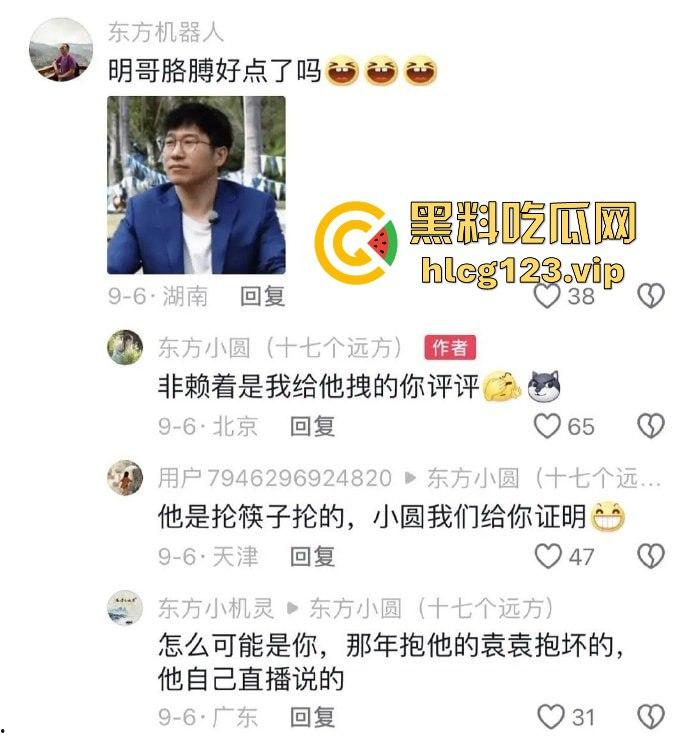Dislike 东方机器人's comment
This screenshot has width=690, height=737.
point(651,296)
